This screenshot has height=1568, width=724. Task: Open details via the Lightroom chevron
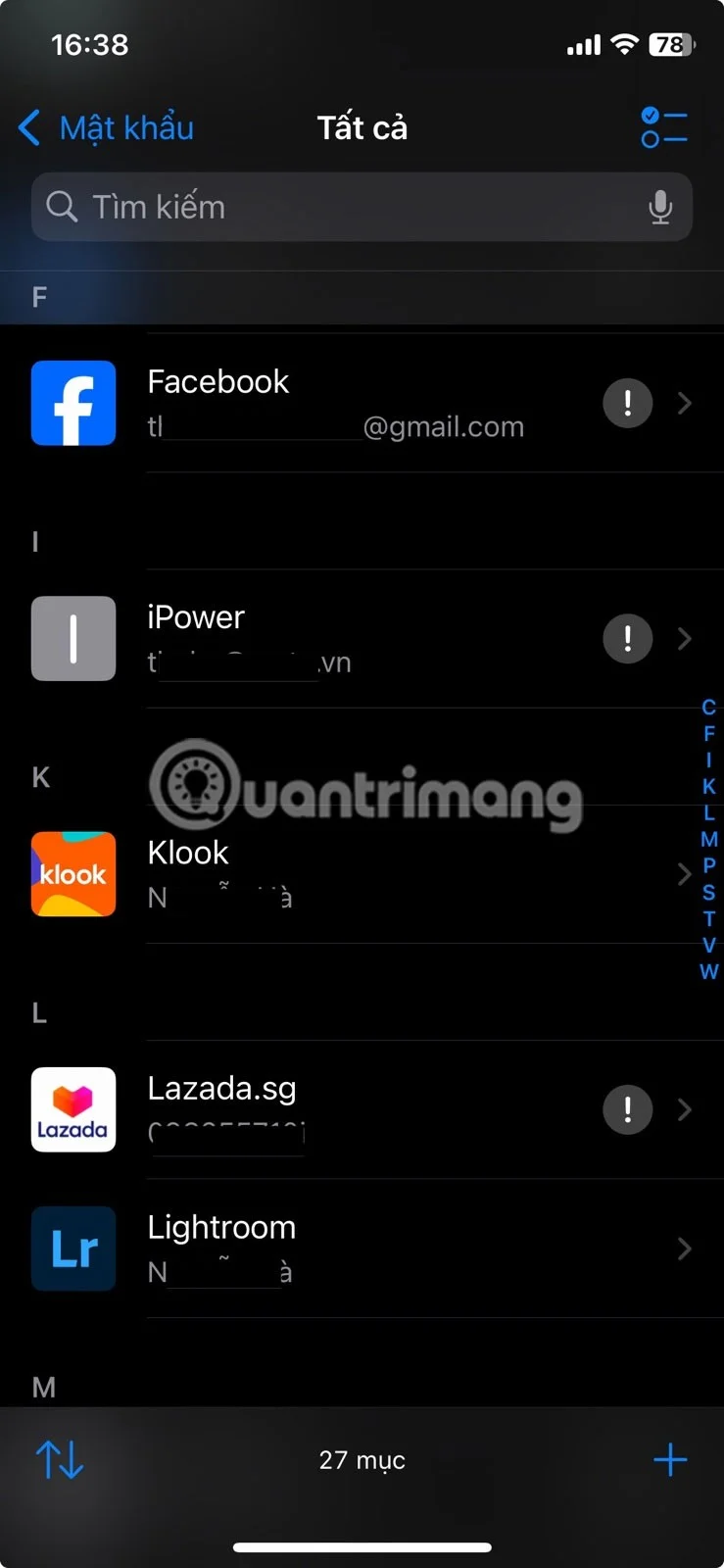click(x=685, y=1249)
